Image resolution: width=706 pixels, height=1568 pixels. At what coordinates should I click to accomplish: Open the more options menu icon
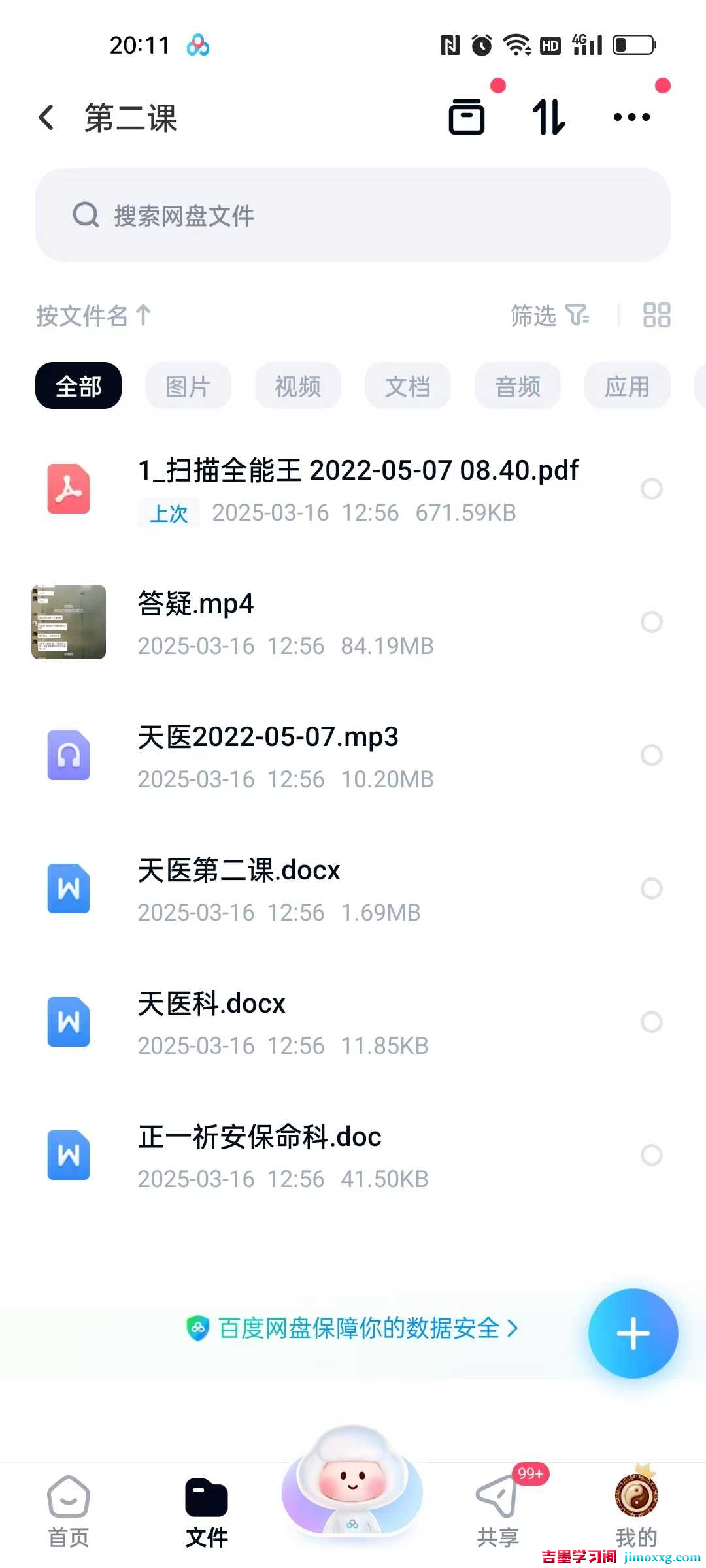(631, 116)
